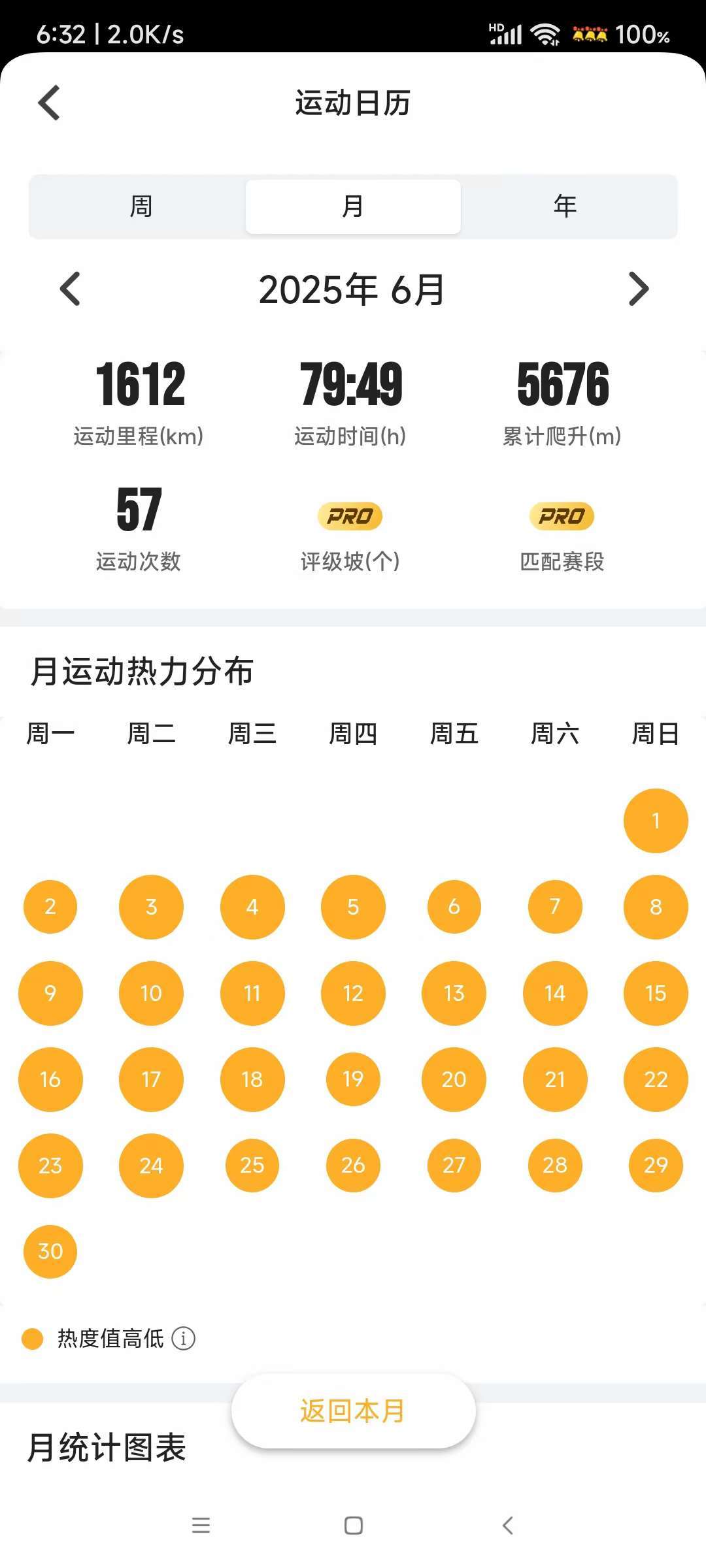Screen dimensions: 706x1568
Task: Open the system recent apps button
Action: click(x=201, y=1526)
